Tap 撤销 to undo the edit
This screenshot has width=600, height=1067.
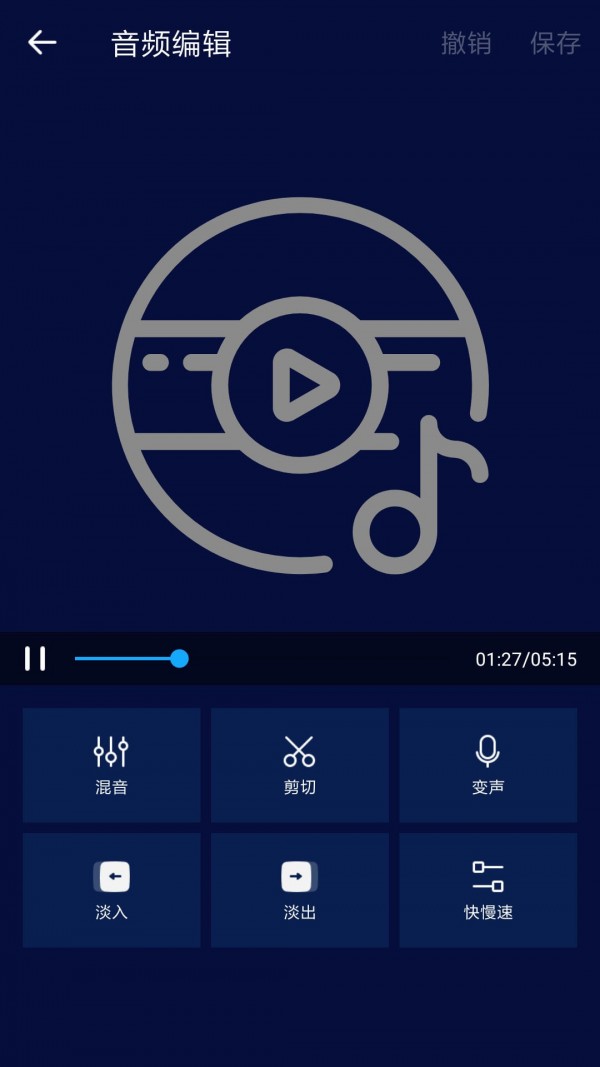tap(466, 43)
